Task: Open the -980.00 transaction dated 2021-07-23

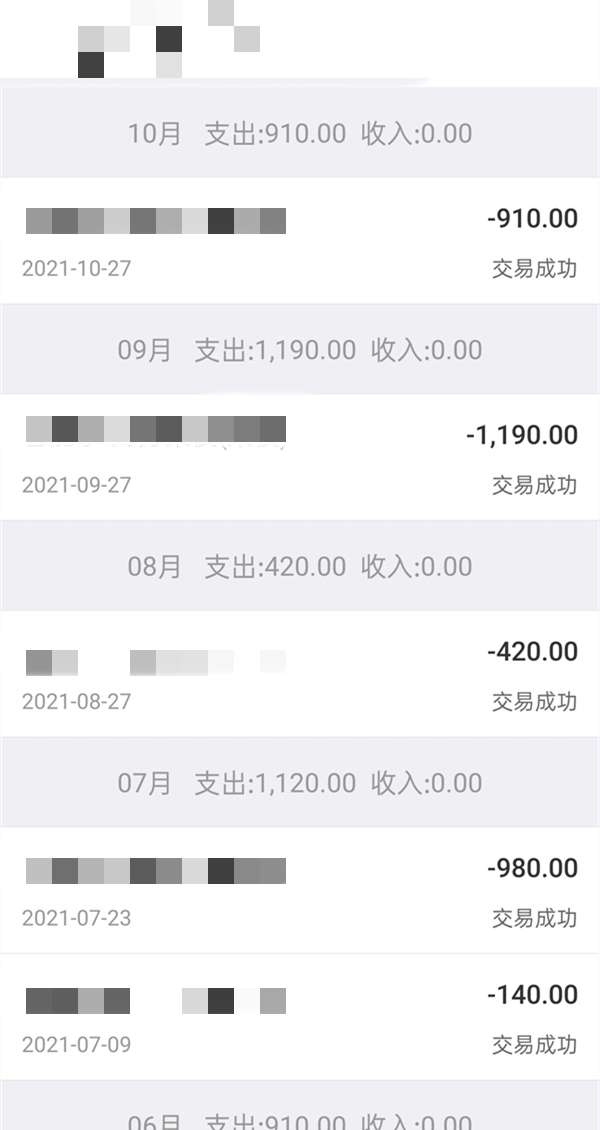Action: [300, 891]
